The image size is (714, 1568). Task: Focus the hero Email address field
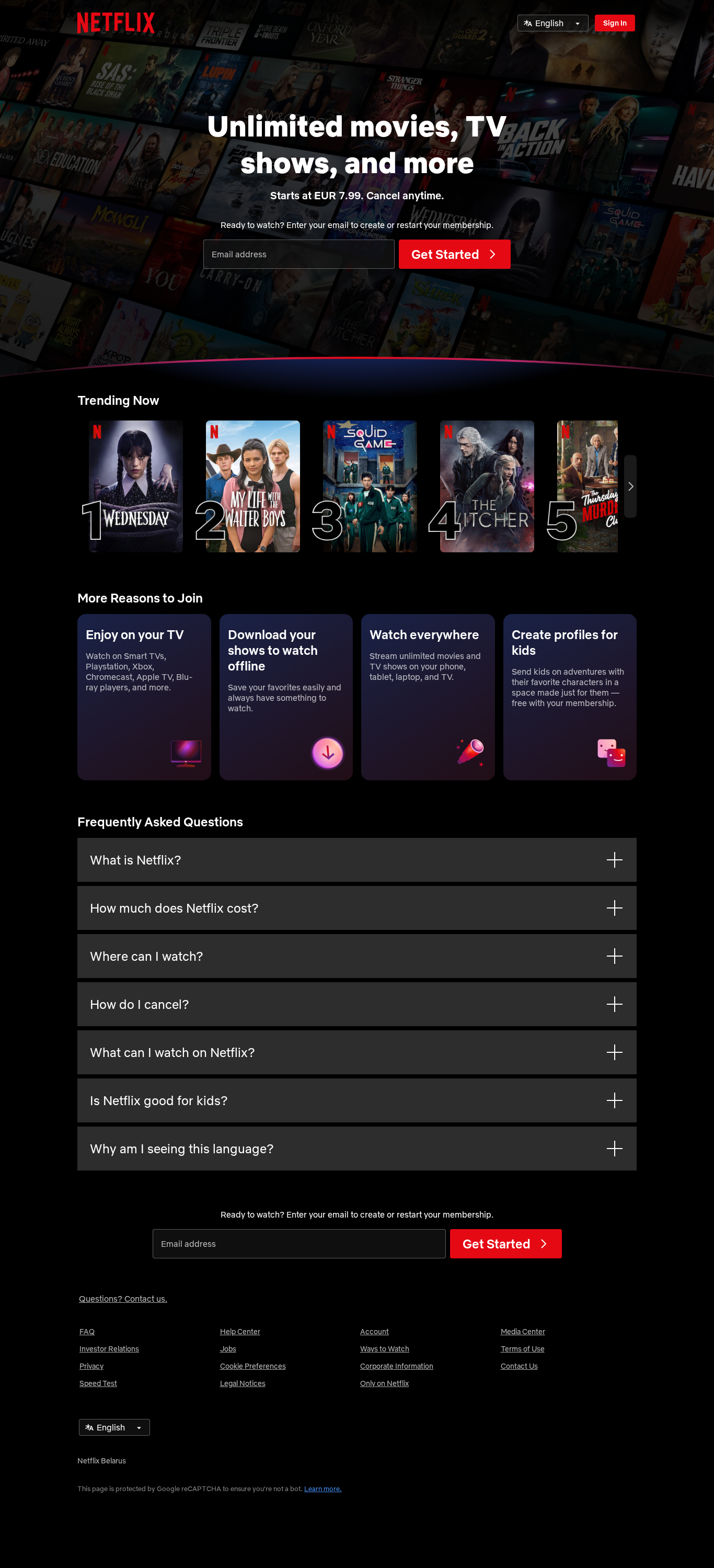coord(298,254)
